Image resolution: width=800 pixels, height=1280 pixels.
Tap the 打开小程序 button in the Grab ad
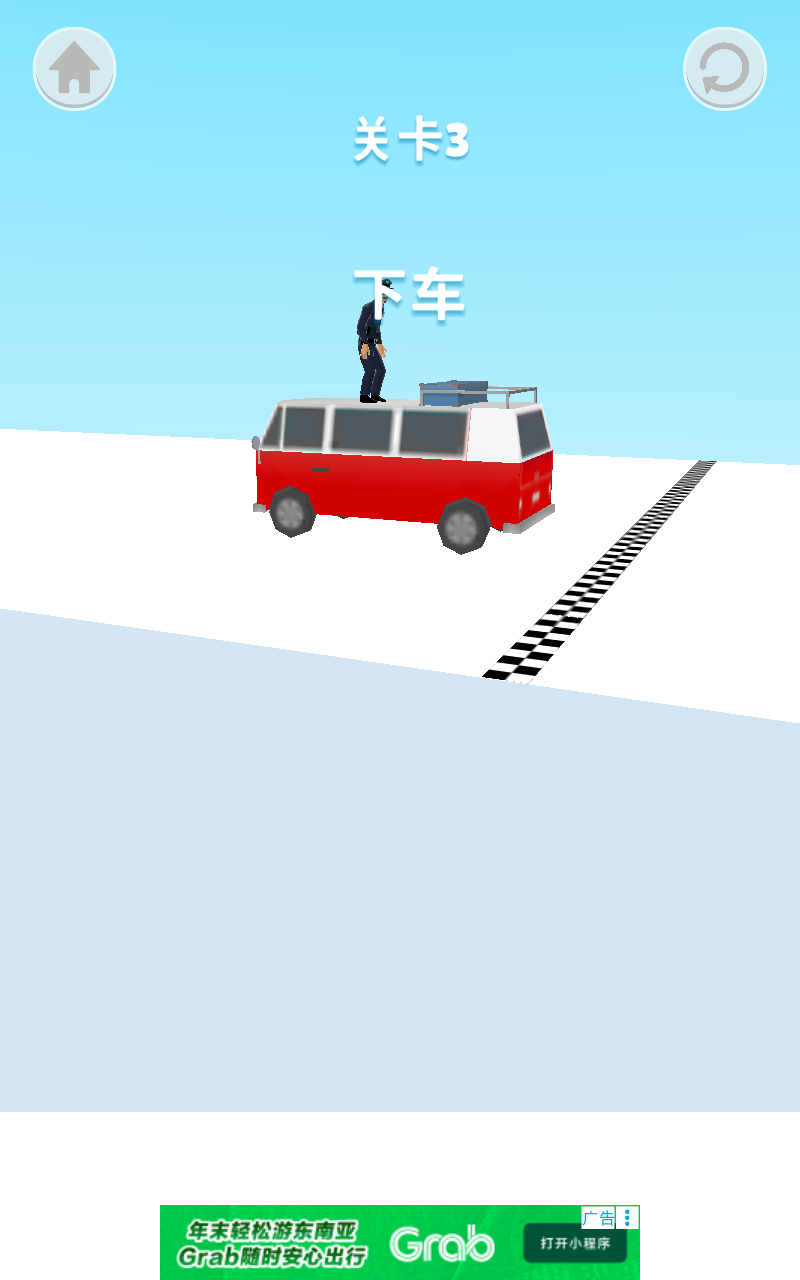tap(574, 1243)
